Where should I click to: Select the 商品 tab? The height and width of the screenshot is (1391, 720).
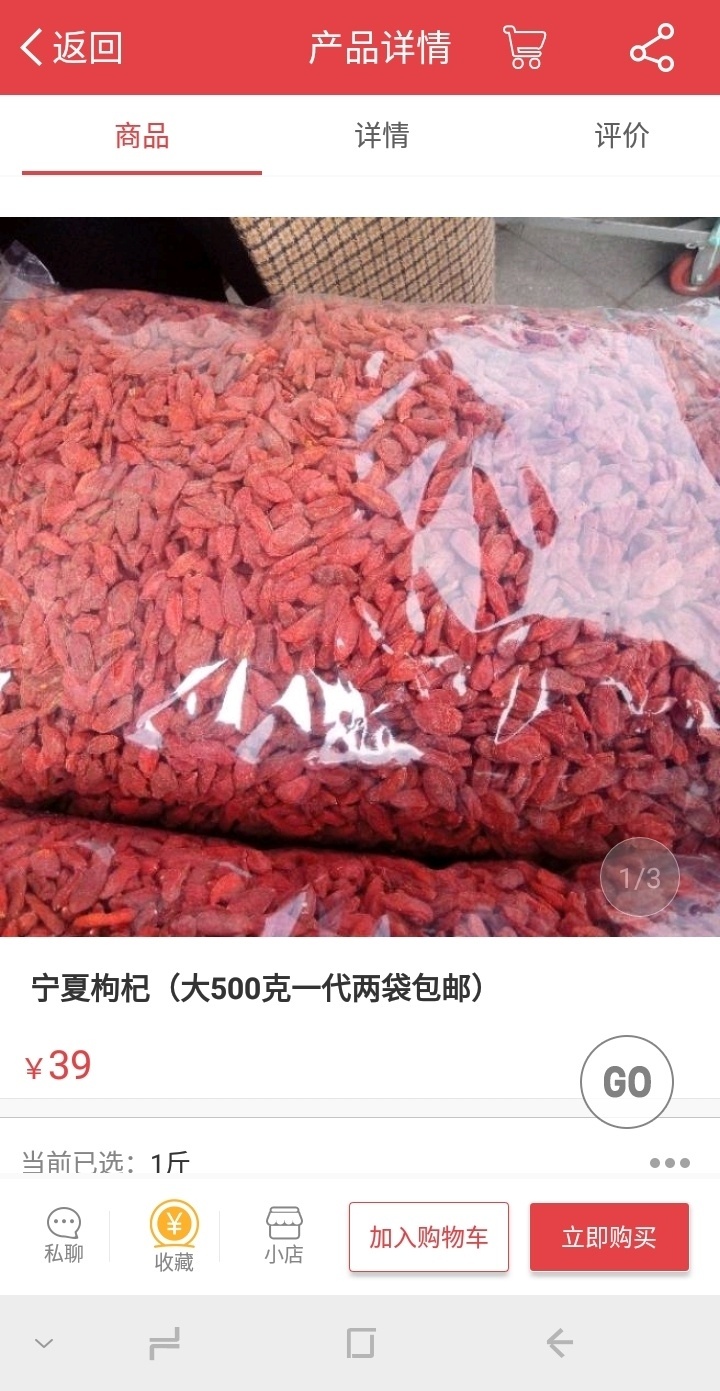(142, 136)
